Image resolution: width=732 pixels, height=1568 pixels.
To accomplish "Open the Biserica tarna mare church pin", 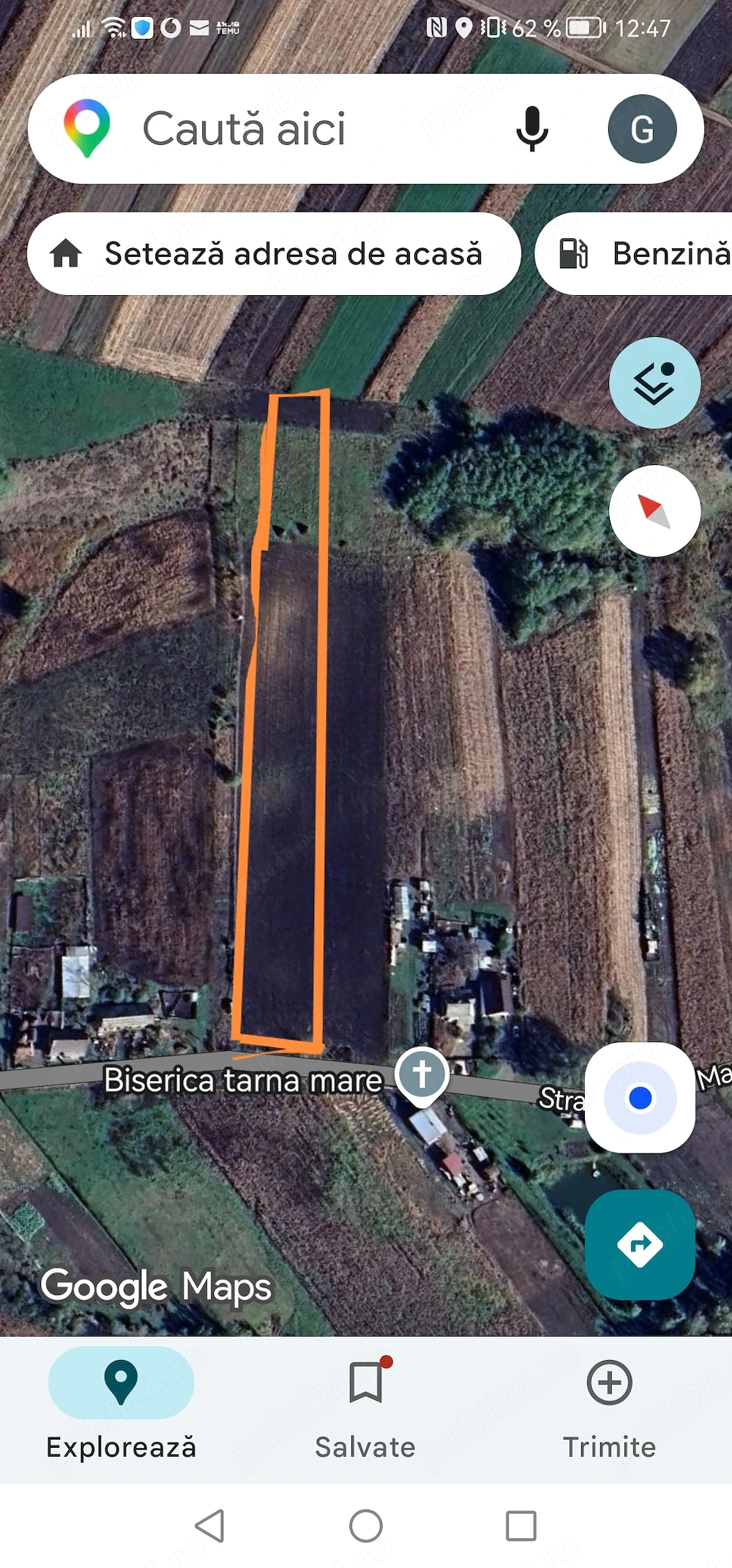I will [x=422, y=1075].
